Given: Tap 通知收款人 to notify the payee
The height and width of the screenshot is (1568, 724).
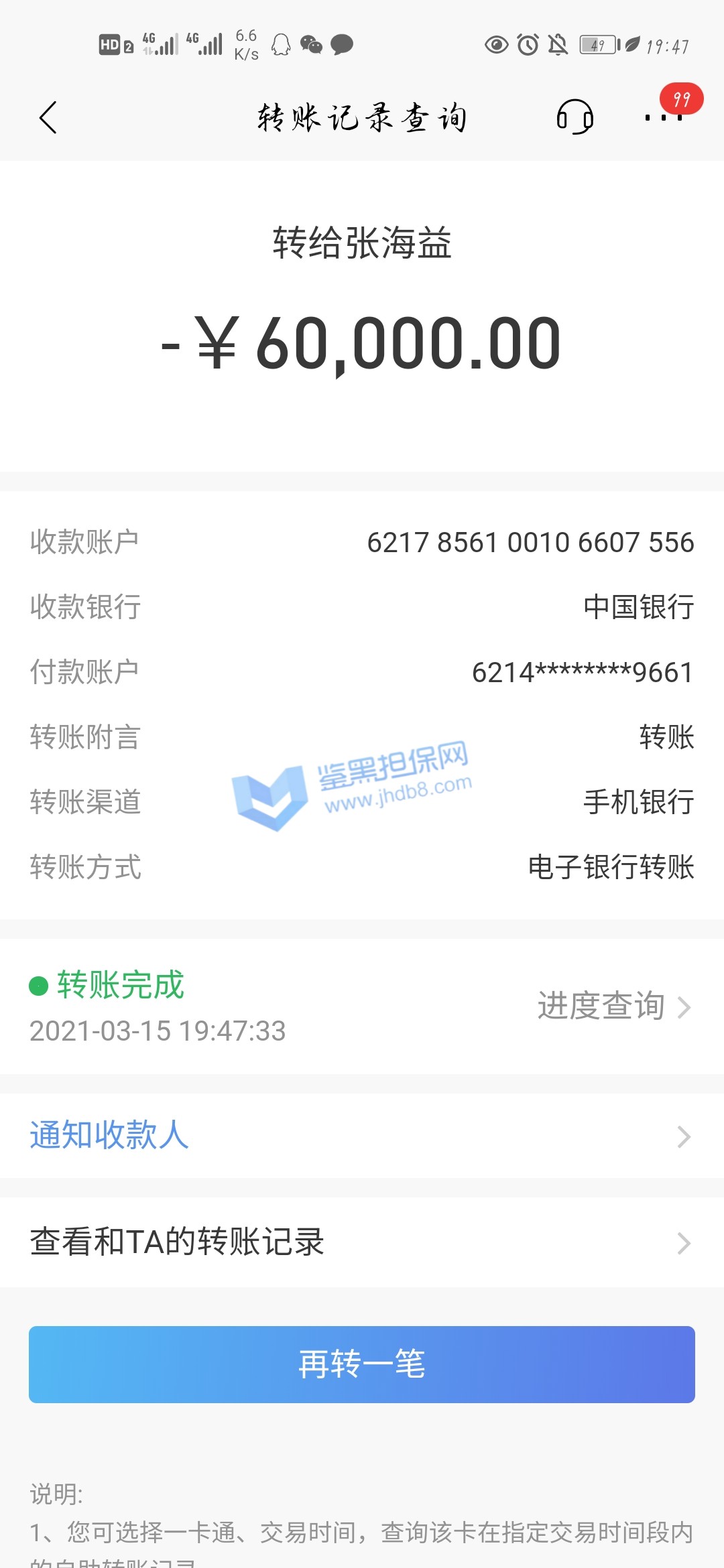Looking at the screenshot, I should pos(362,1136).
